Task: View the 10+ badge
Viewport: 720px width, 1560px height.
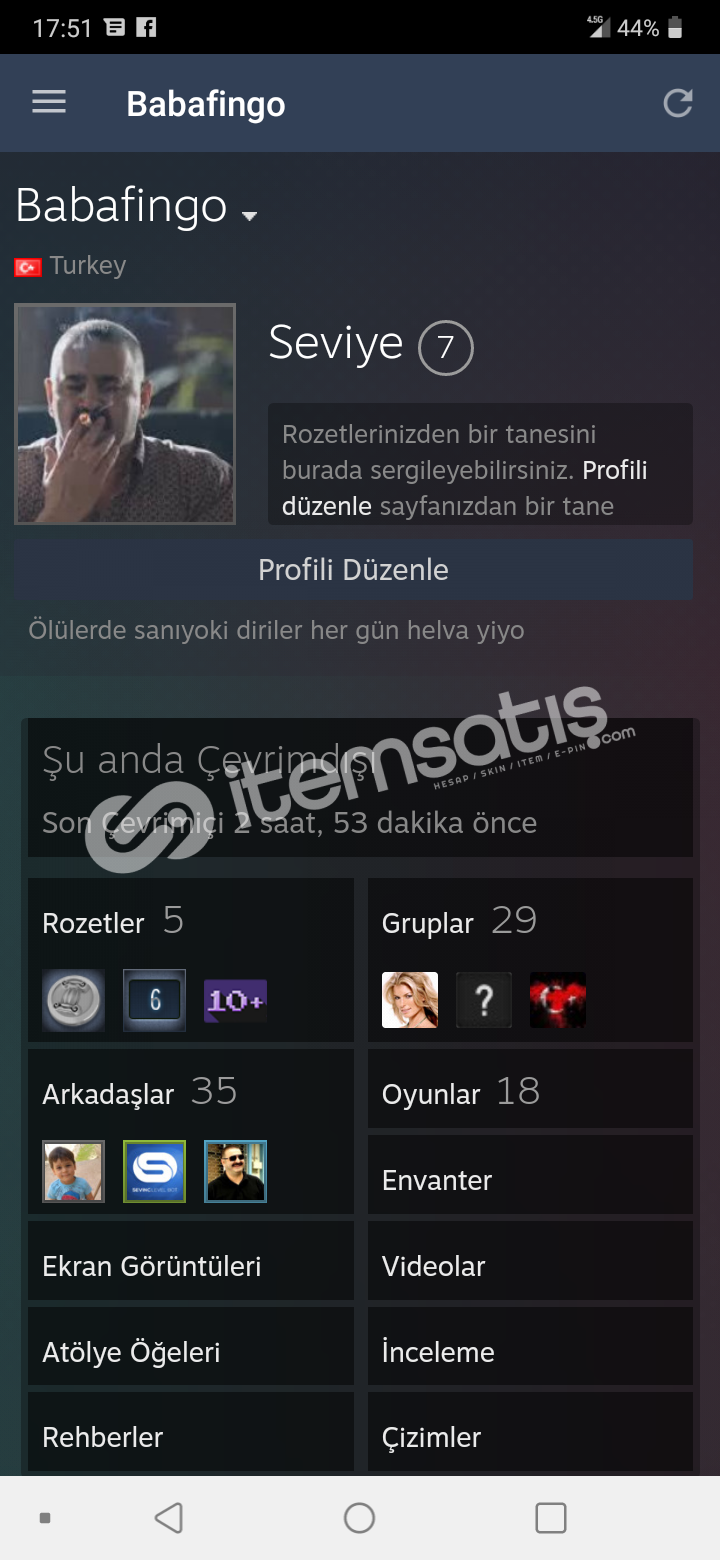Action: click(235, 1000)
